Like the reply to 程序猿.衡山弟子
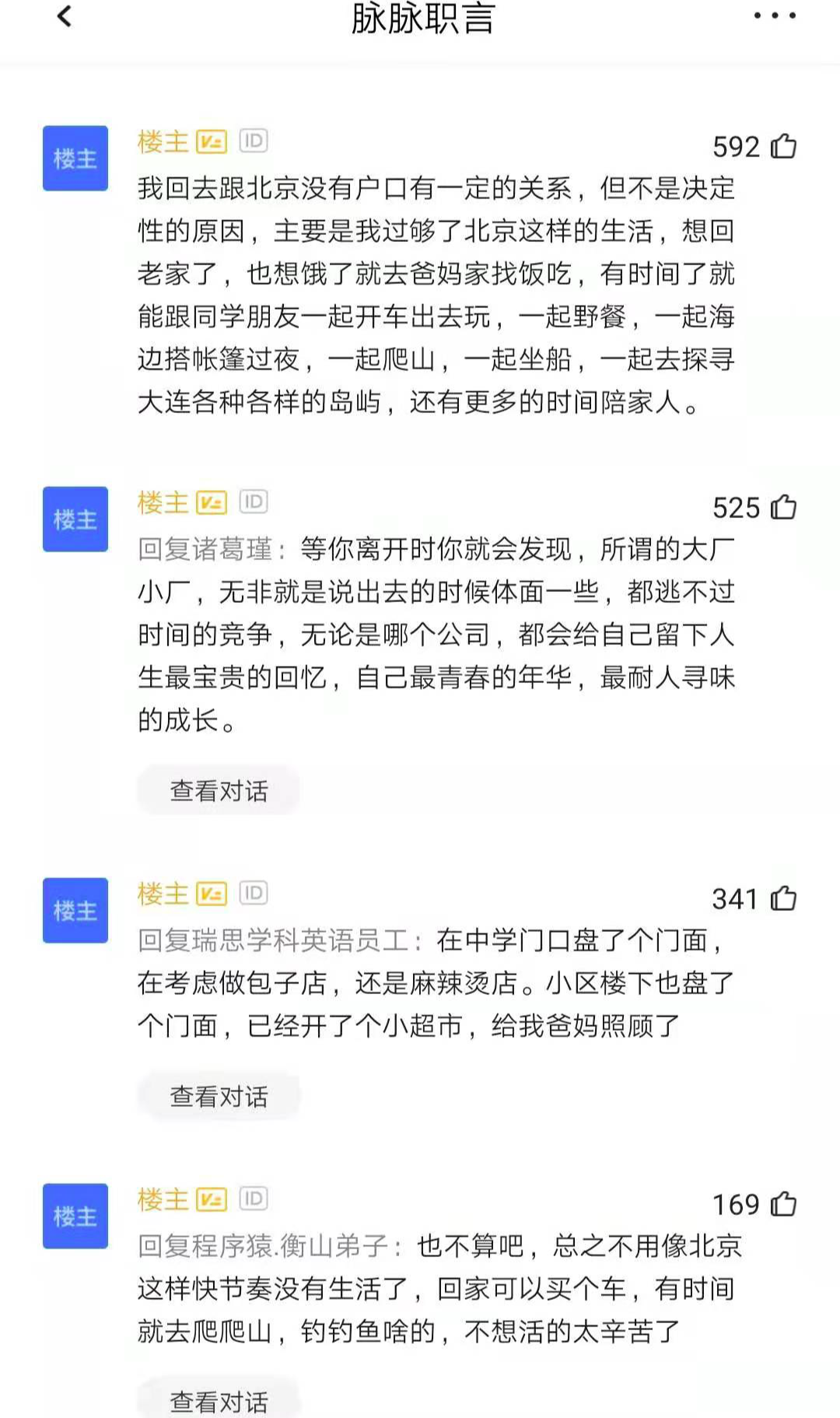Screen dimensions: 840x1418 783,1204
